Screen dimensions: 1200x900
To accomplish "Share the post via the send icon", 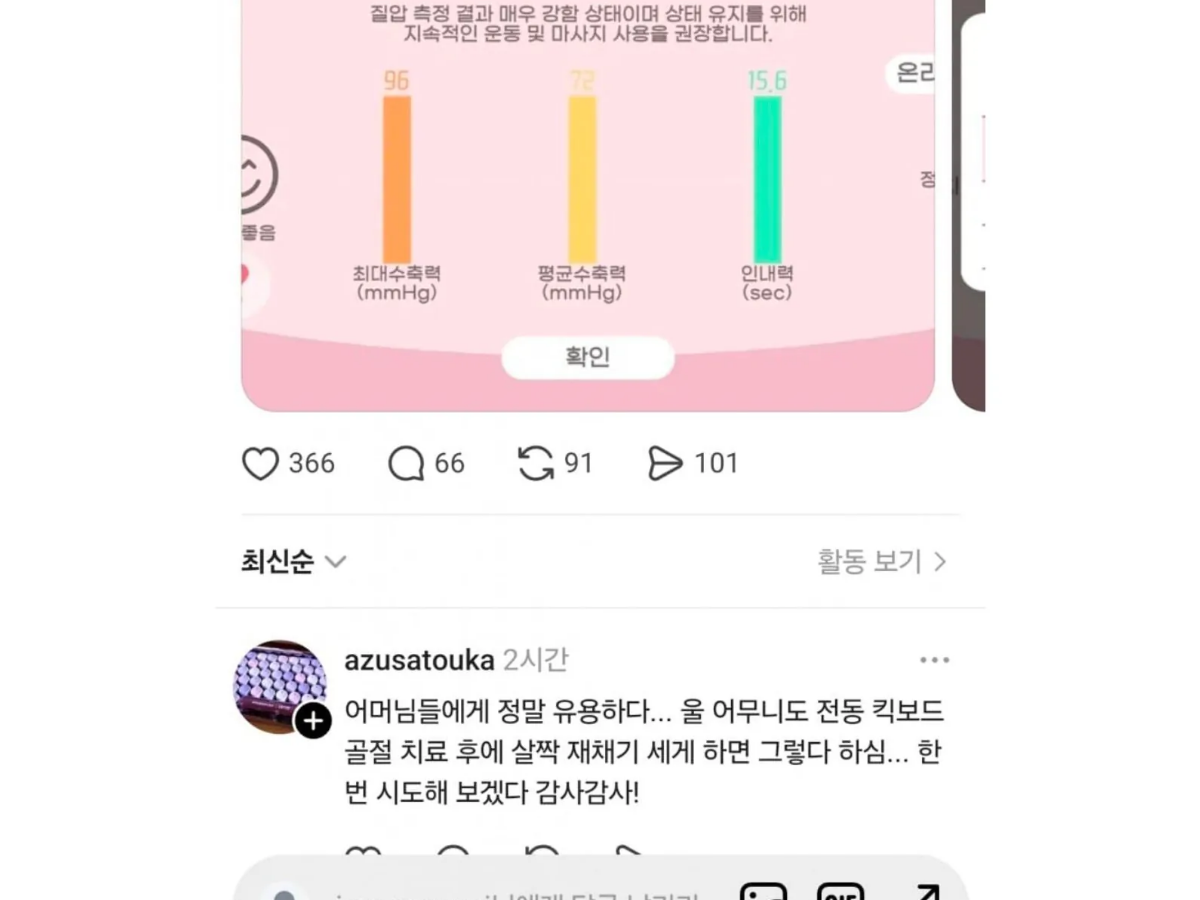I will click(x=665, y=464).
